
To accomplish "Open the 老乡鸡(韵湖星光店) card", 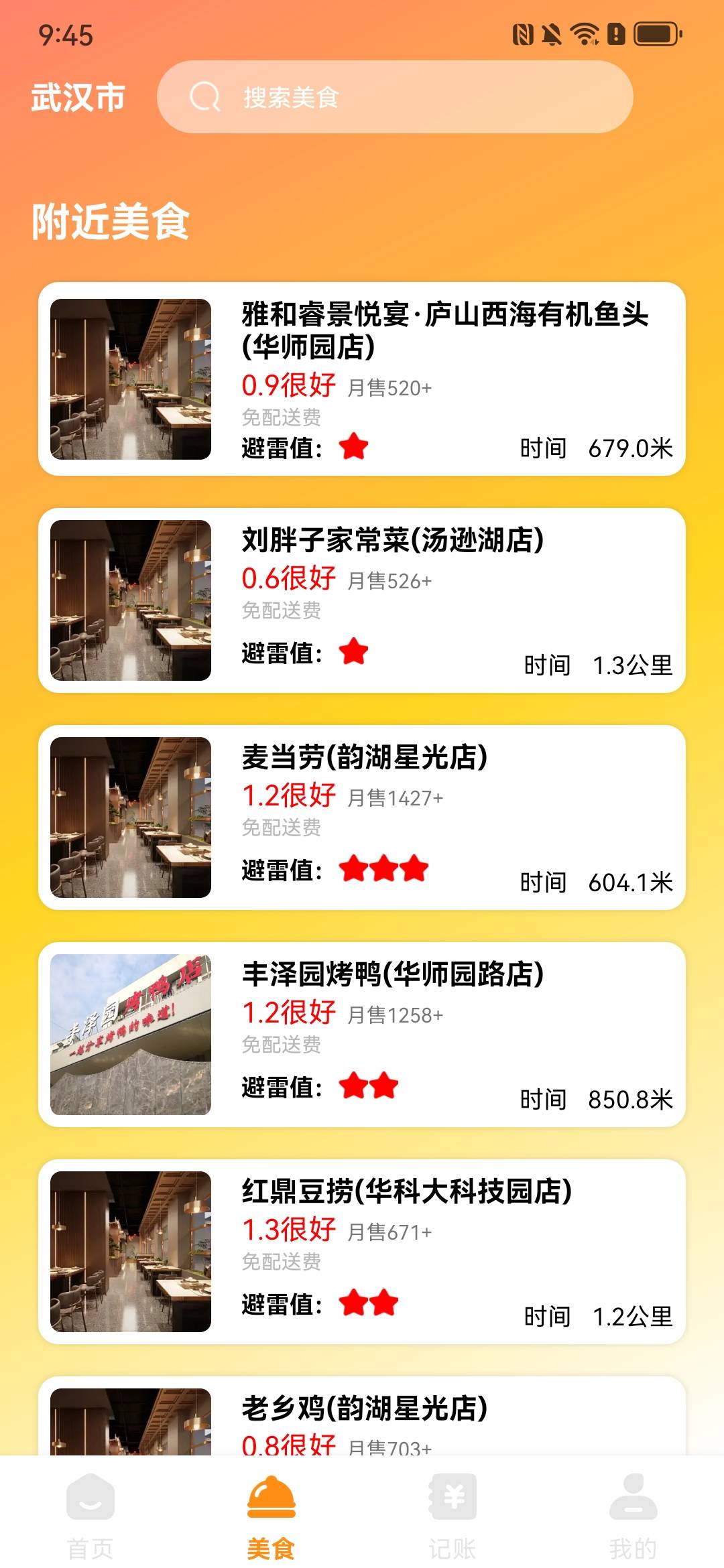I will (362, 1415).
